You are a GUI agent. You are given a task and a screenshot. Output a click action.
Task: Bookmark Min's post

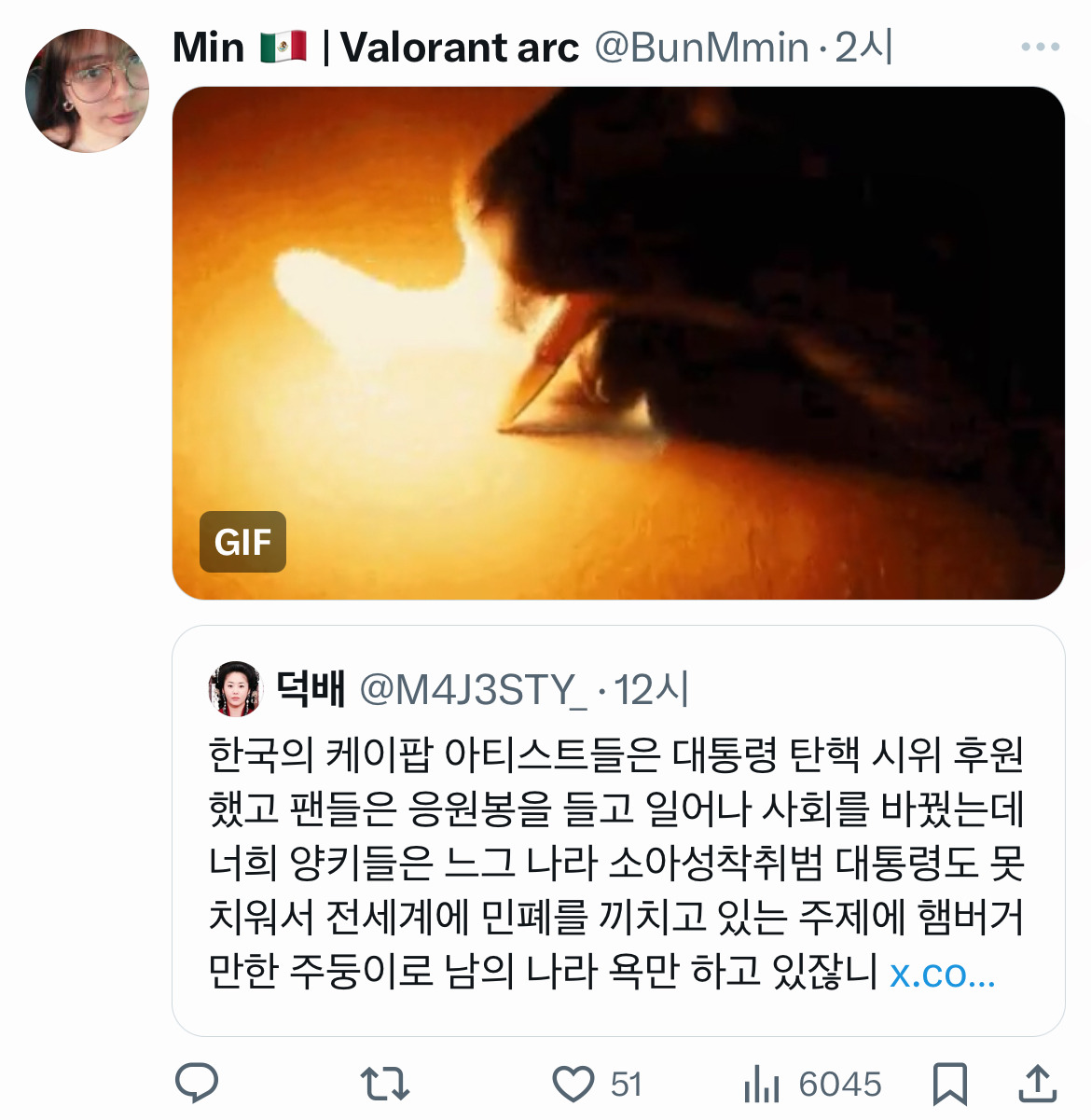point(949,1084)
